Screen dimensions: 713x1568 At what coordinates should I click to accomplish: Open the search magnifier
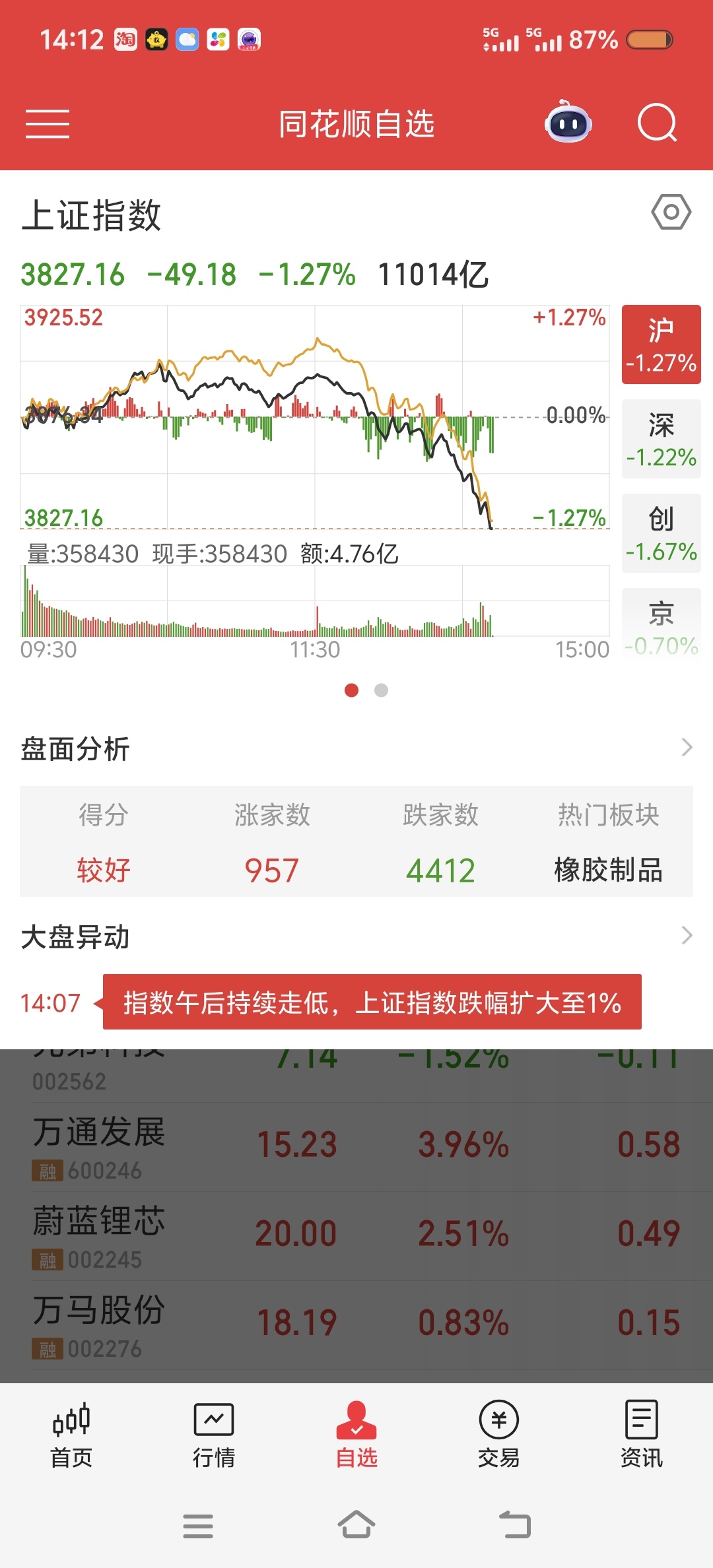pyautogui.click(x=658, y=123)
